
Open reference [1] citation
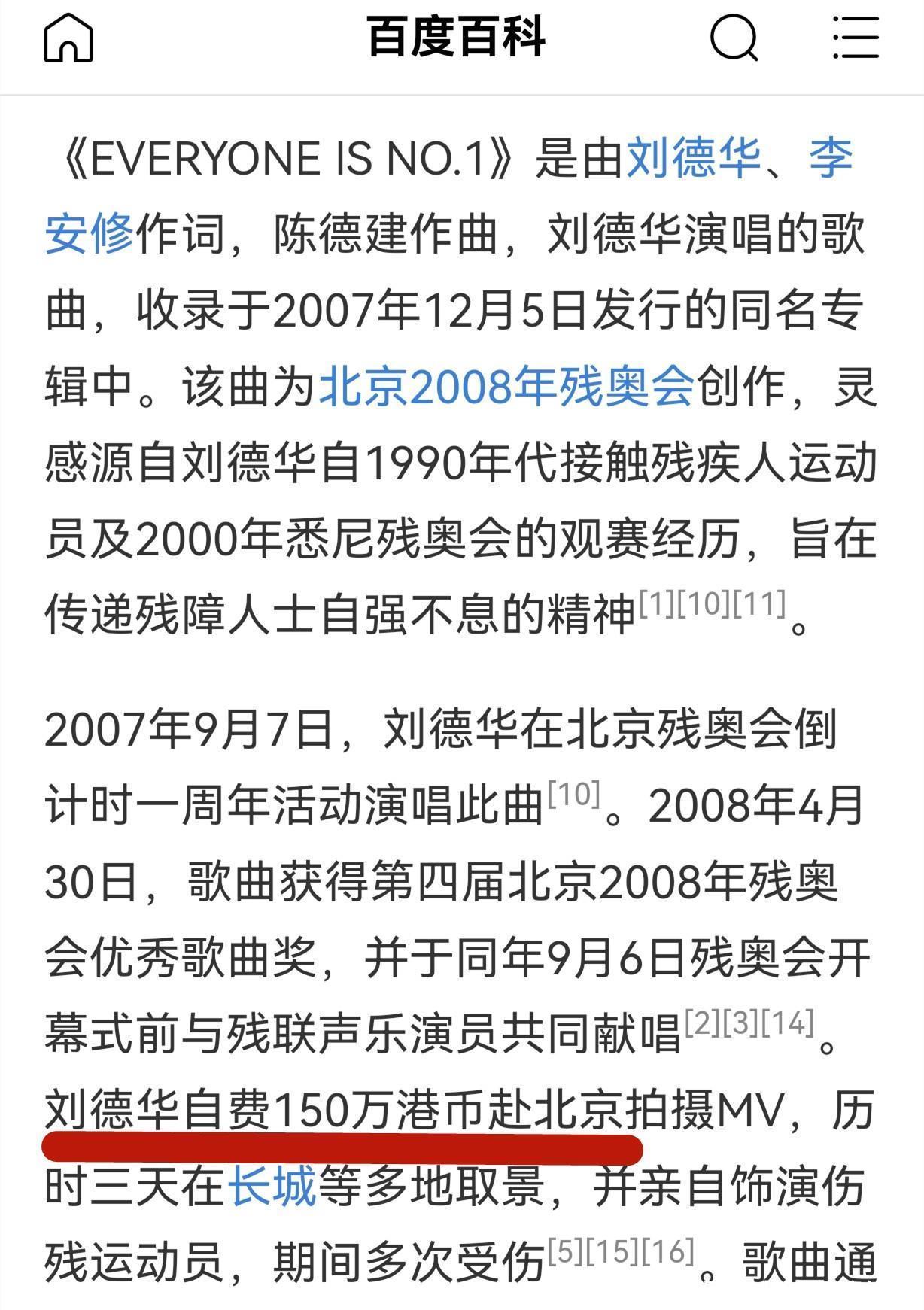(657, 604)
